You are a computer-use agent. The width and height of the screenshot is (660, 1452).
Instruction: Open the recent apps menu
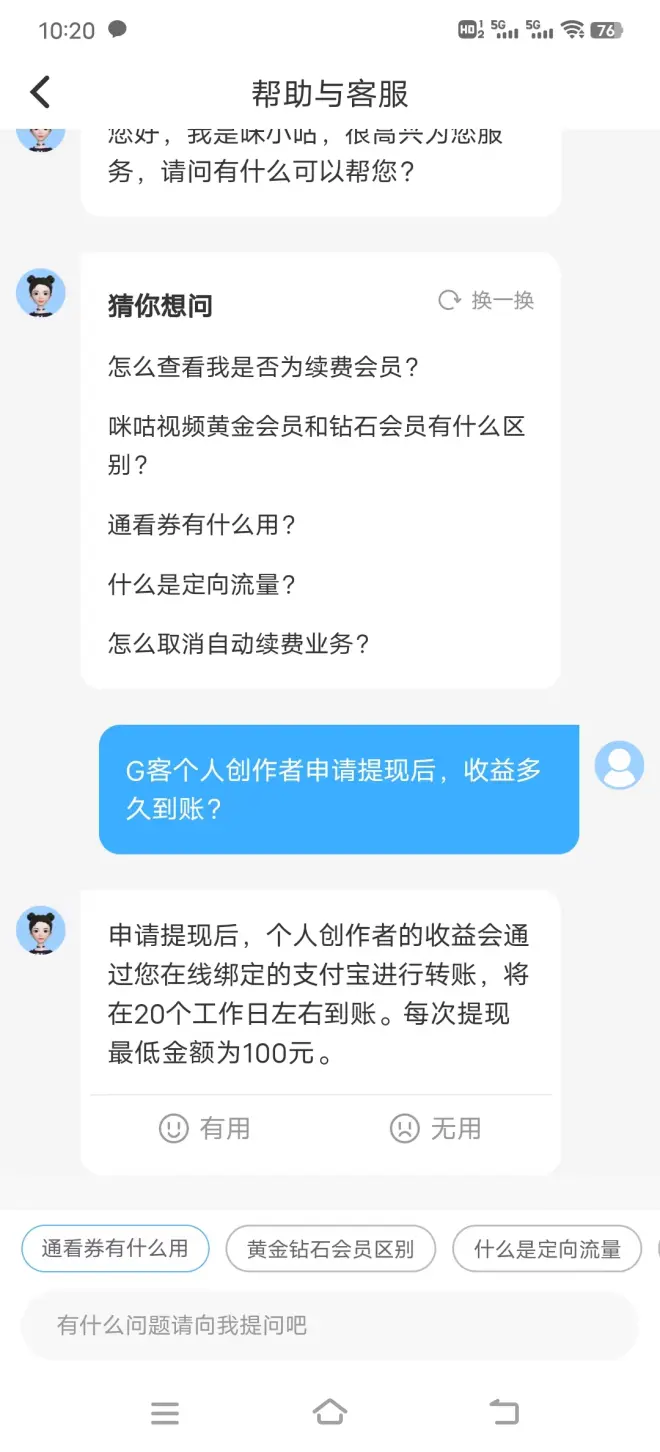165,1412
